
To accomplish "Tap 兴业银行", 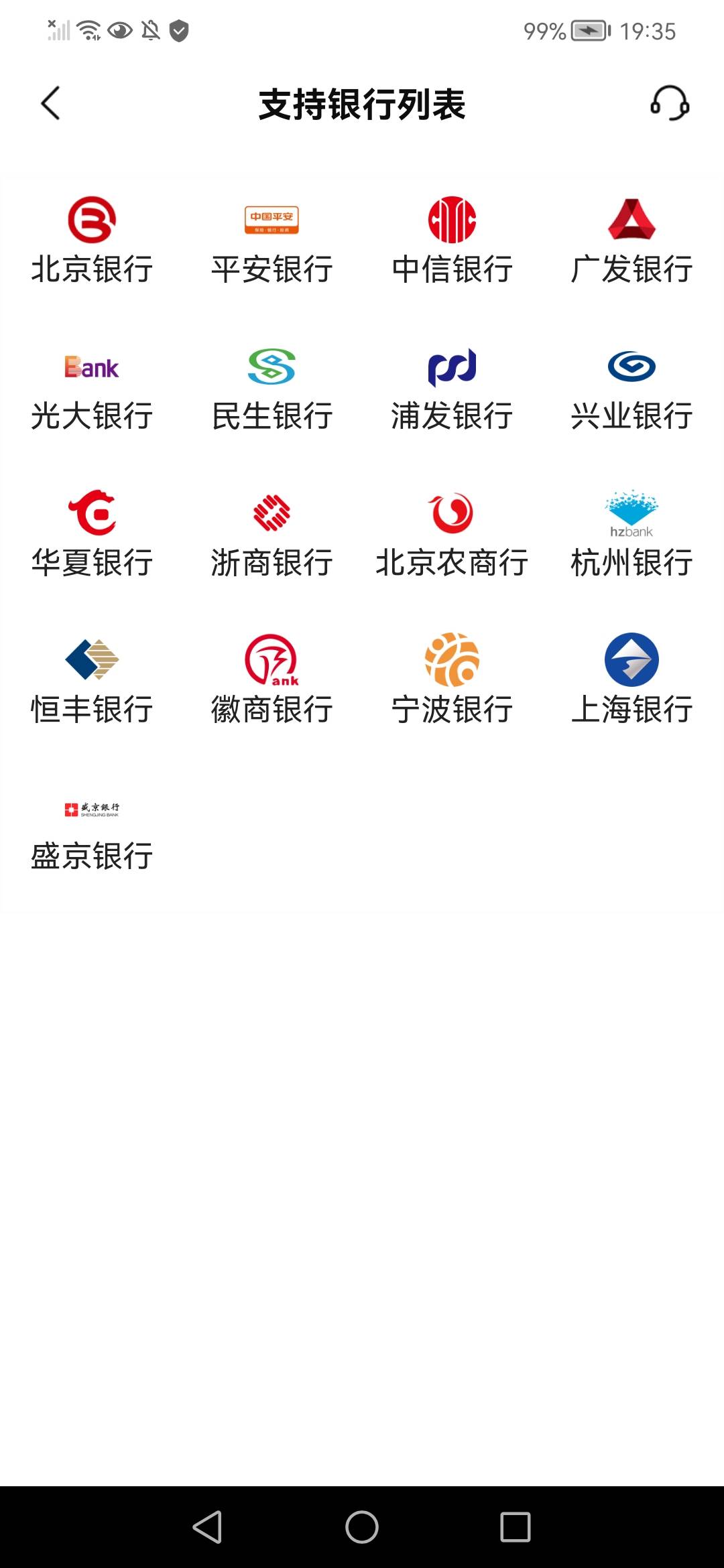I will [x=631, y=387].
